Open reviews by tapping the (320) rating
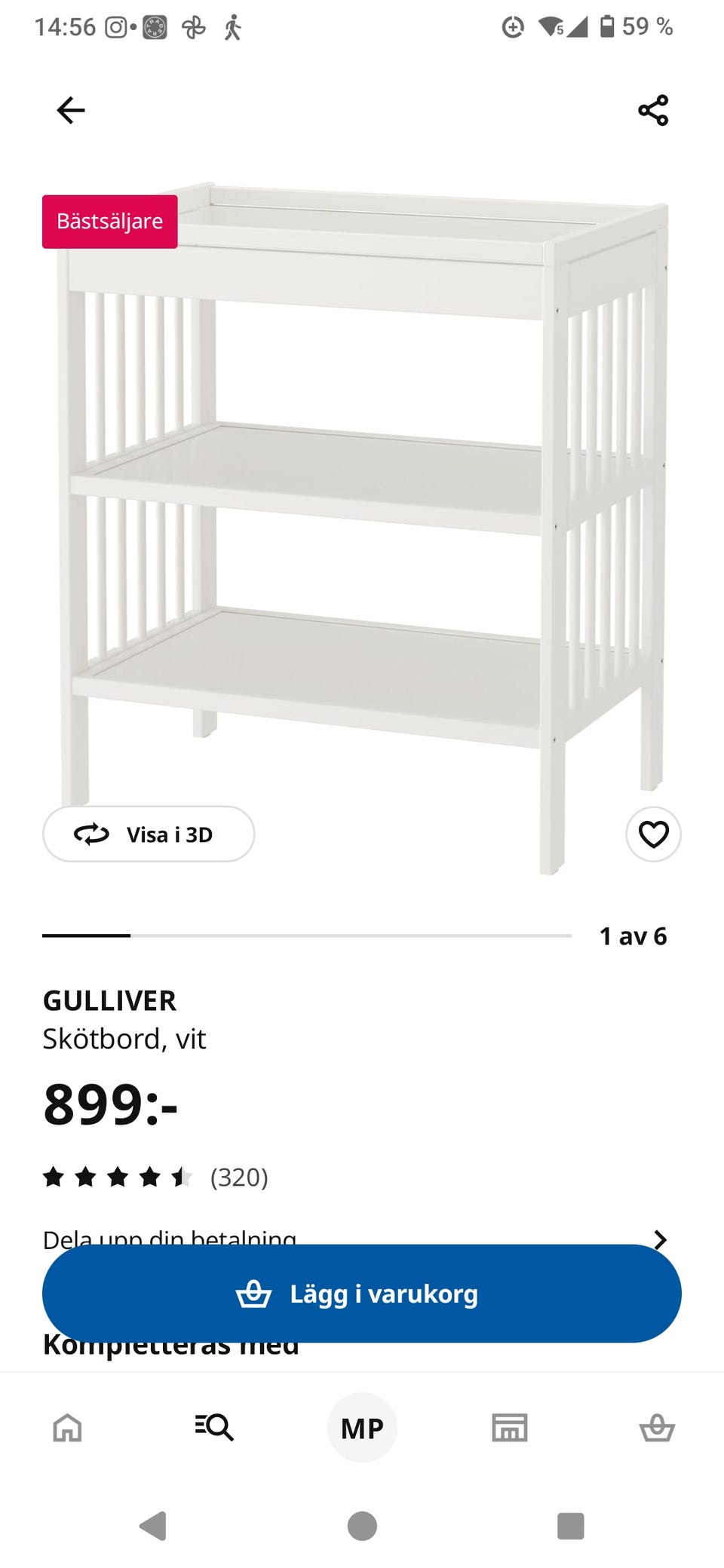Screen dimensions: 724x1568 coord(239,1177)
